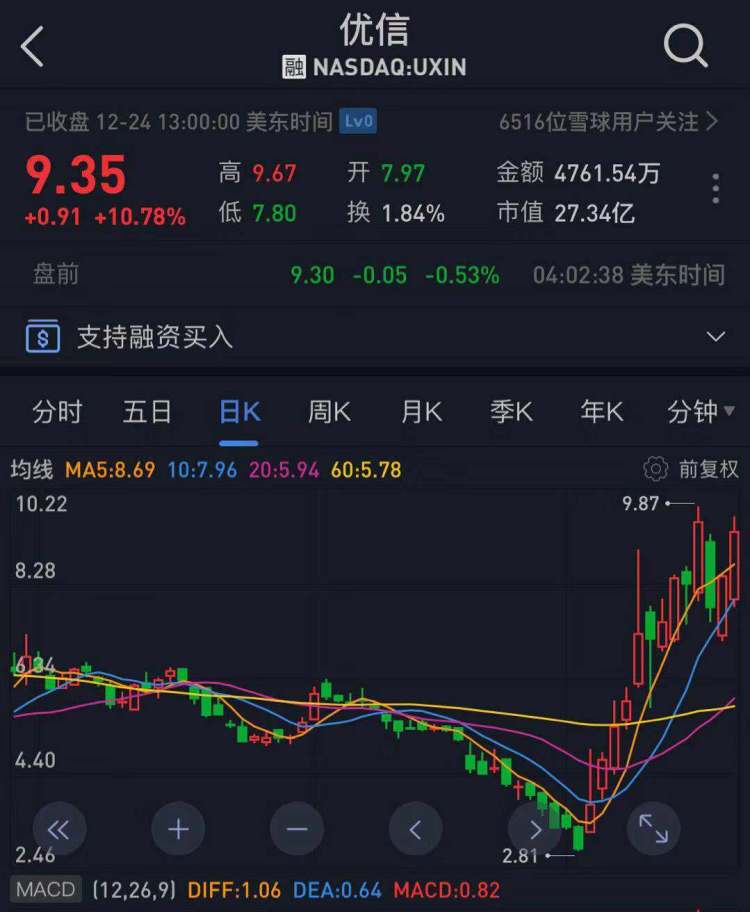Switch to the 月K chart tab
The height and width of the screenshot is (912, 750).
click(421, 411)
